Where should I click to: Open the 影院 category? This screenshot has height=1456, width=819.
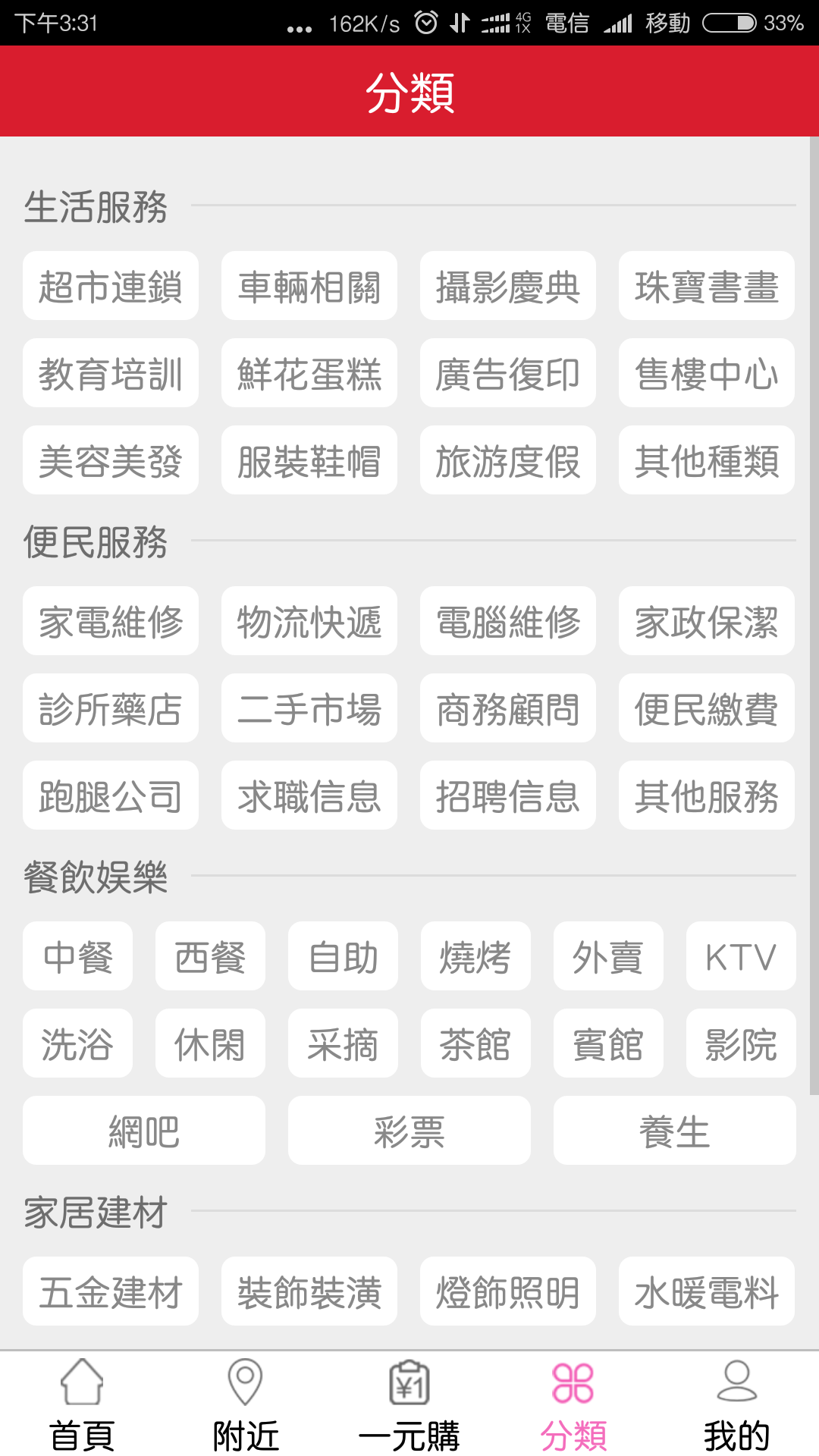click(741, 1043)
